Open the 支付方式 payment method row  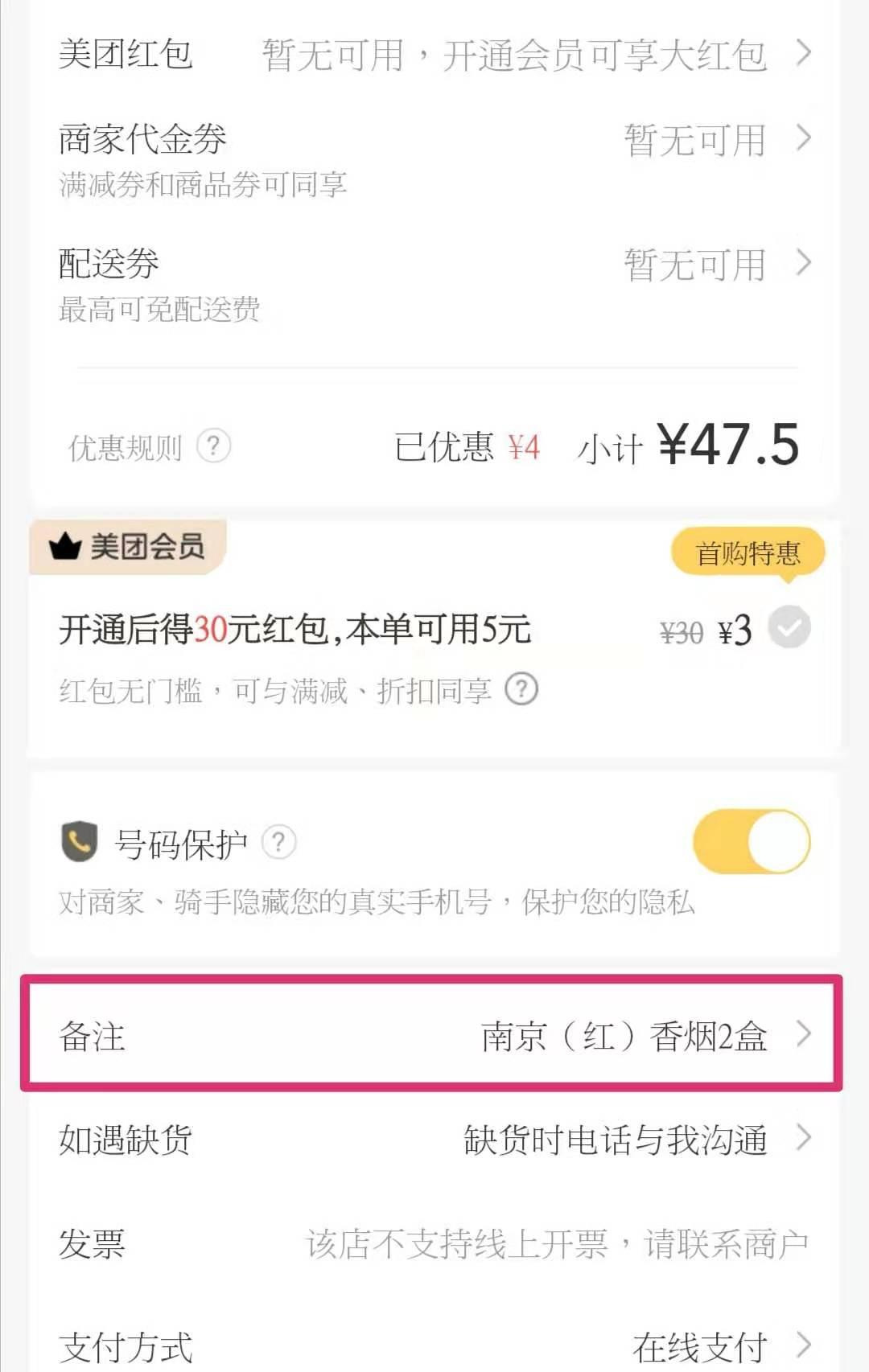[434, 1345]
